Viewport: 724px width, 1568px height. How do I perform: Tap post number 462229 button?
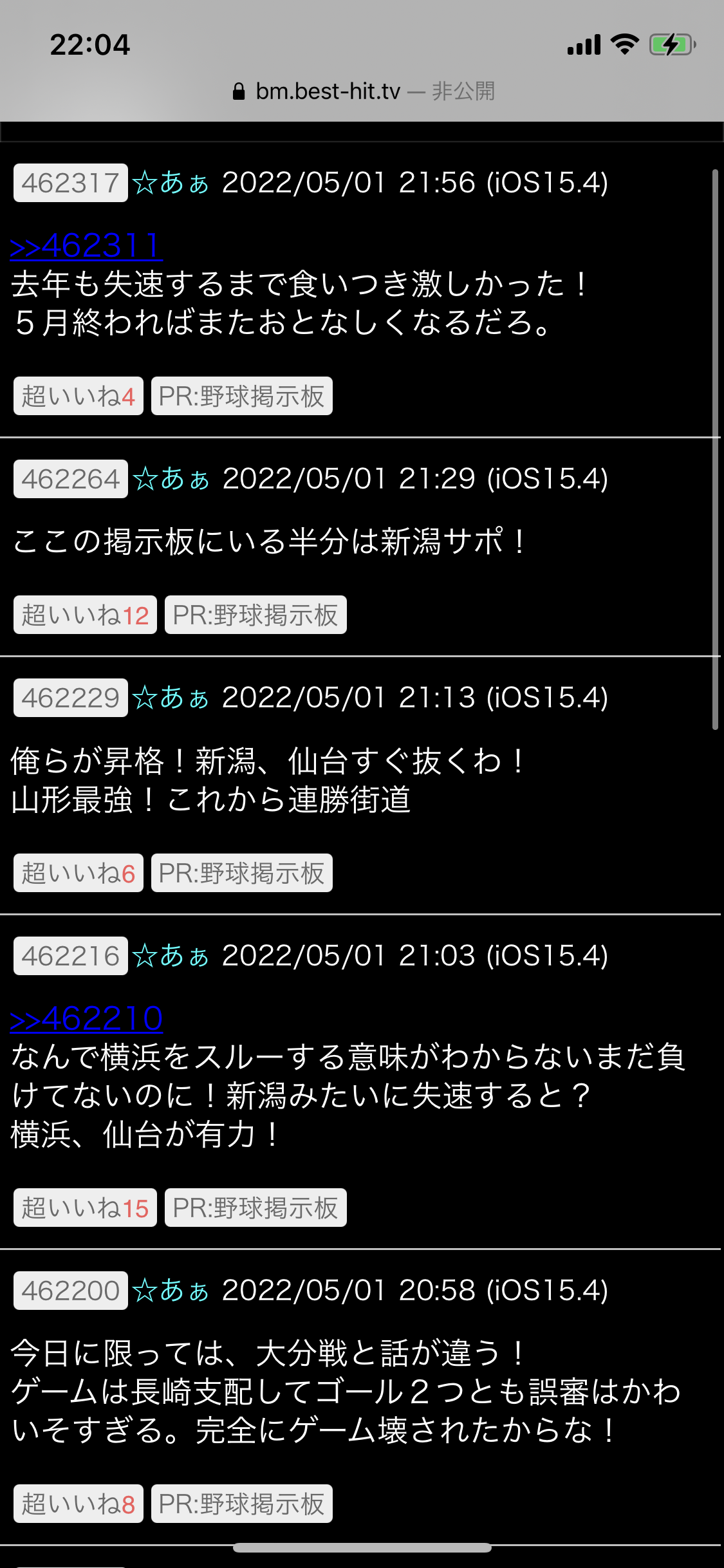(x=71, y=698)
